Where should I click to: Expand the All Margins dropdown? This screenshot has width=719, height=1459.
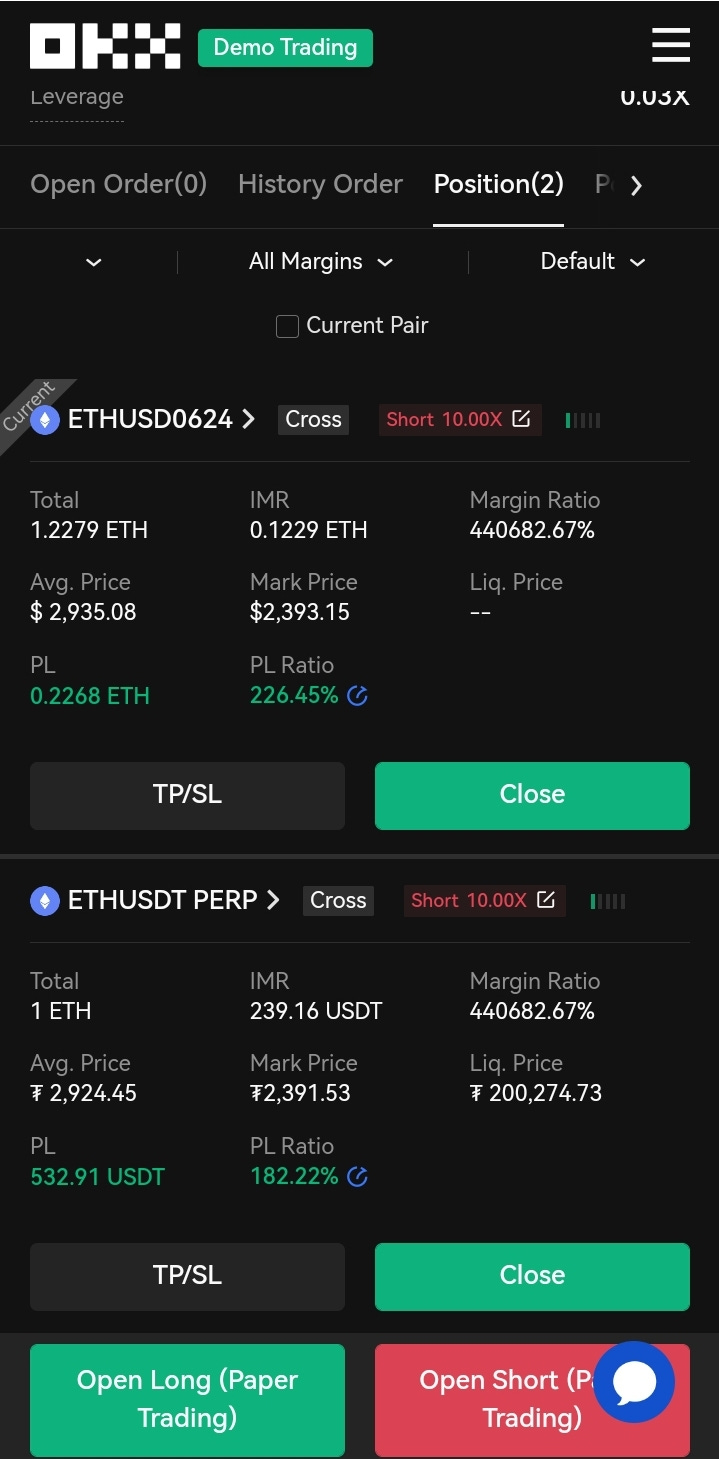coord(320,262)
